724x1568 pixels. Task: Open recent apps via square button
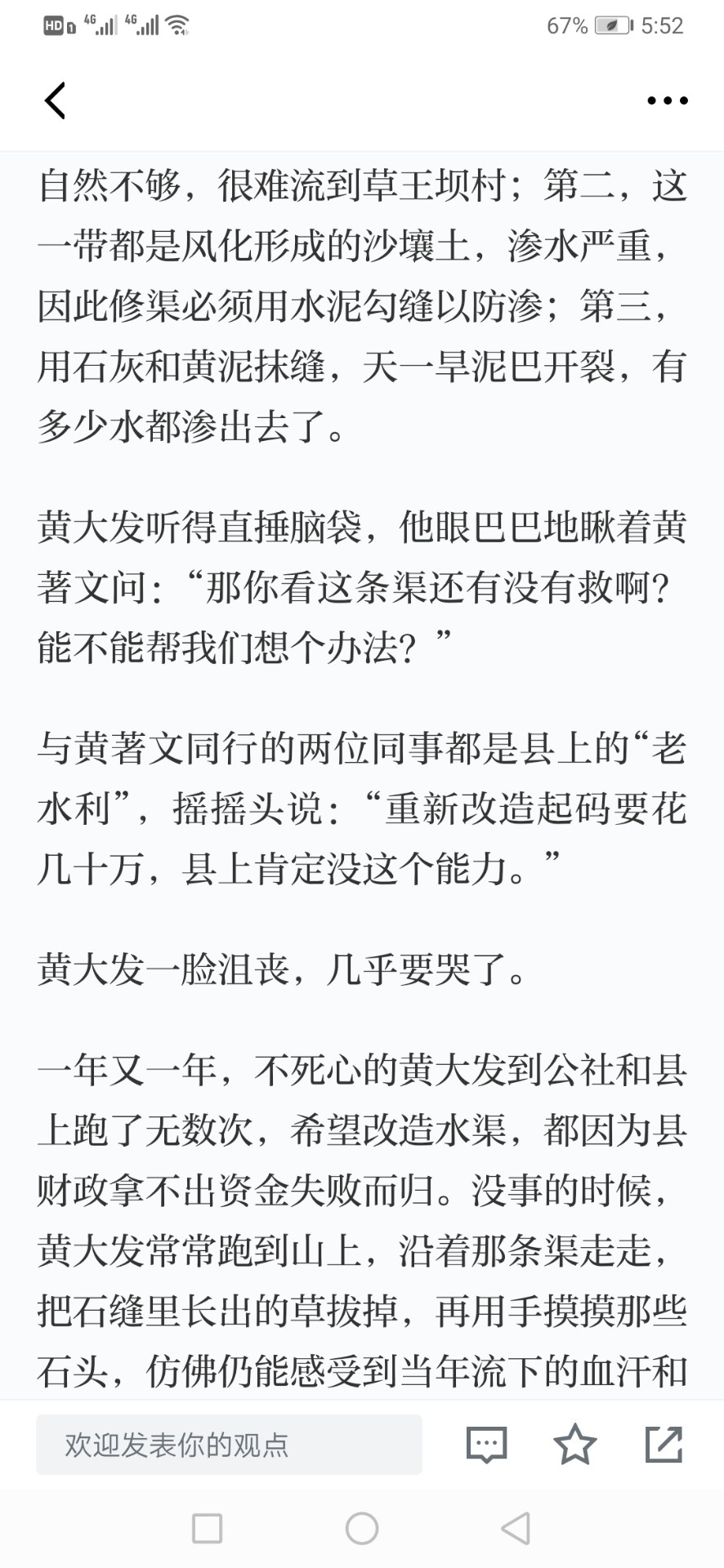pos(207,1528)
